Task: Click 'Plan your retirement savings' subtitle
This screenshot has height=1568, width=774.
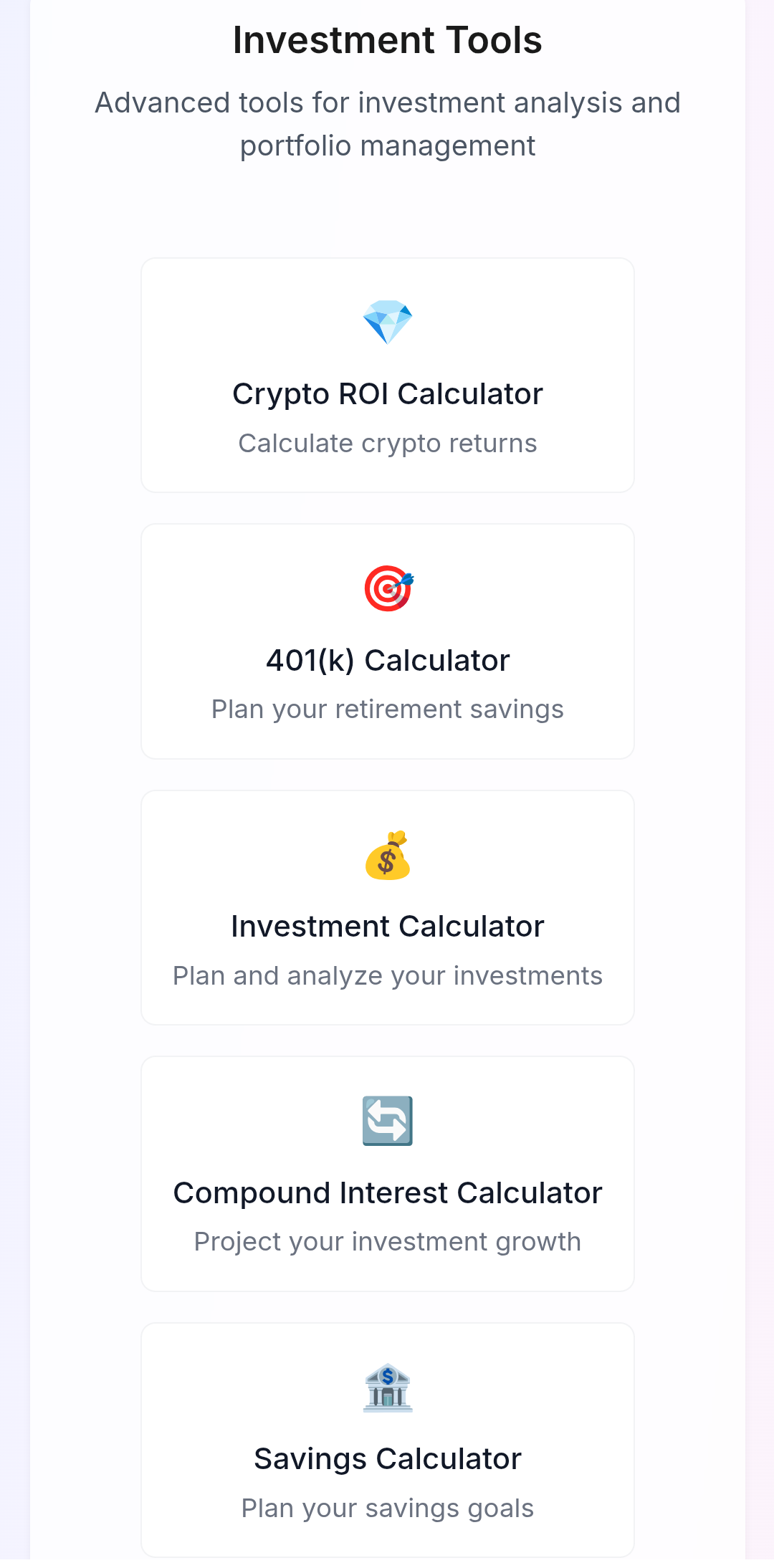Action: click(387, 709)
